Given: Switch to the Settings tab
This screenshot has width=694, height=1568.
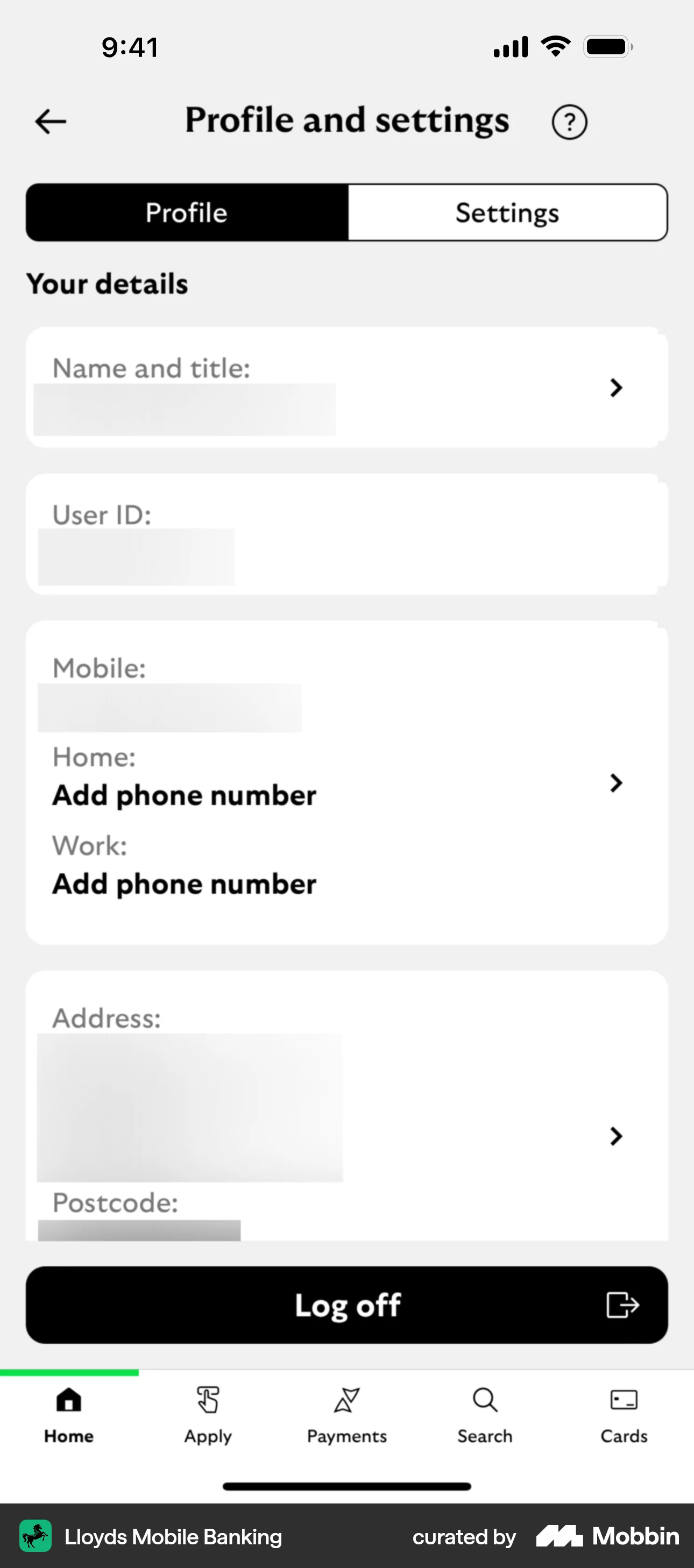Looking at the screenshot, I should (507, 212).
